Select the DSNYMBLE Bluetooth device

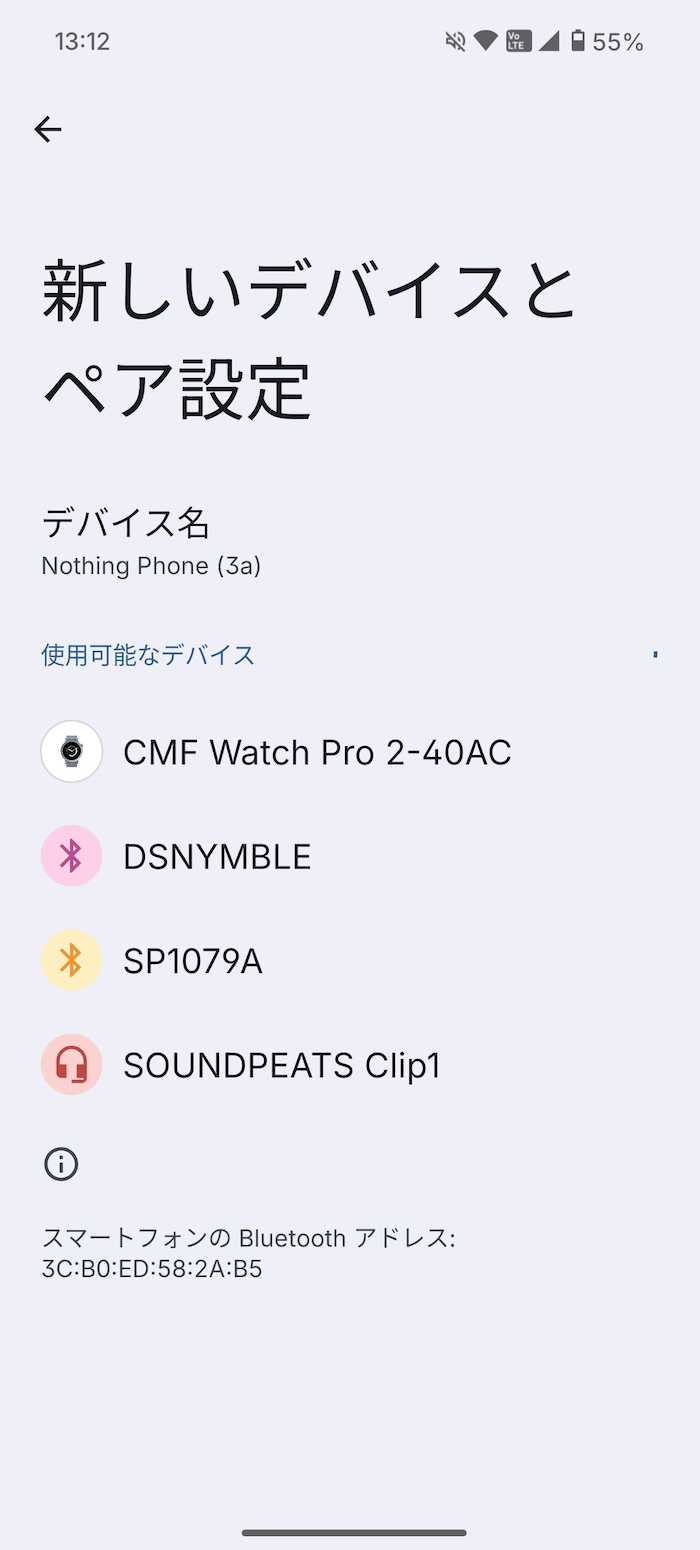click(x=217, y=857)
